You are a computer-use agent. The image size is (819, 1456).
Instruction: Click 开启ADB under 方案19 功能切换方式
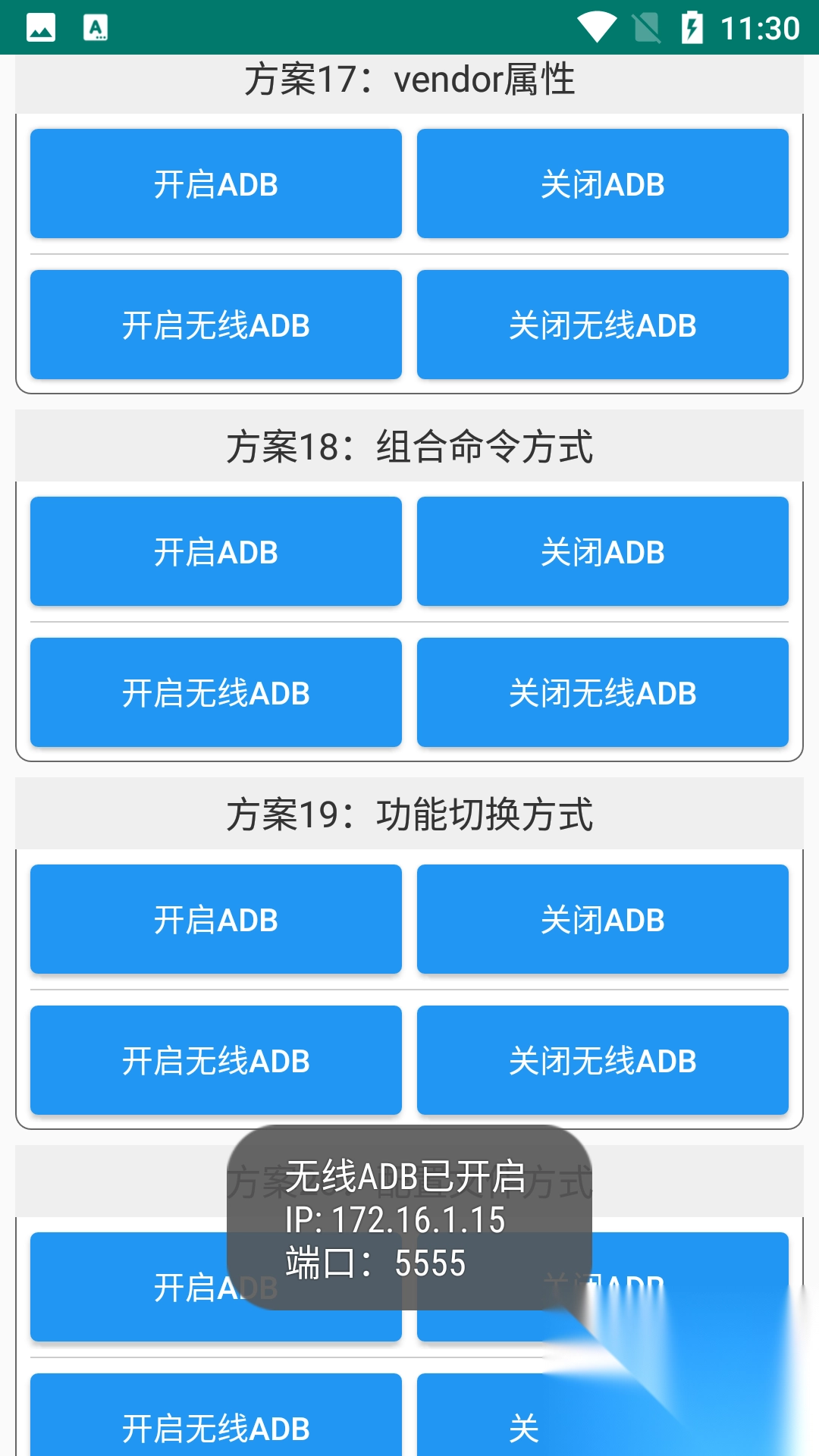click(x=215, y=919)
